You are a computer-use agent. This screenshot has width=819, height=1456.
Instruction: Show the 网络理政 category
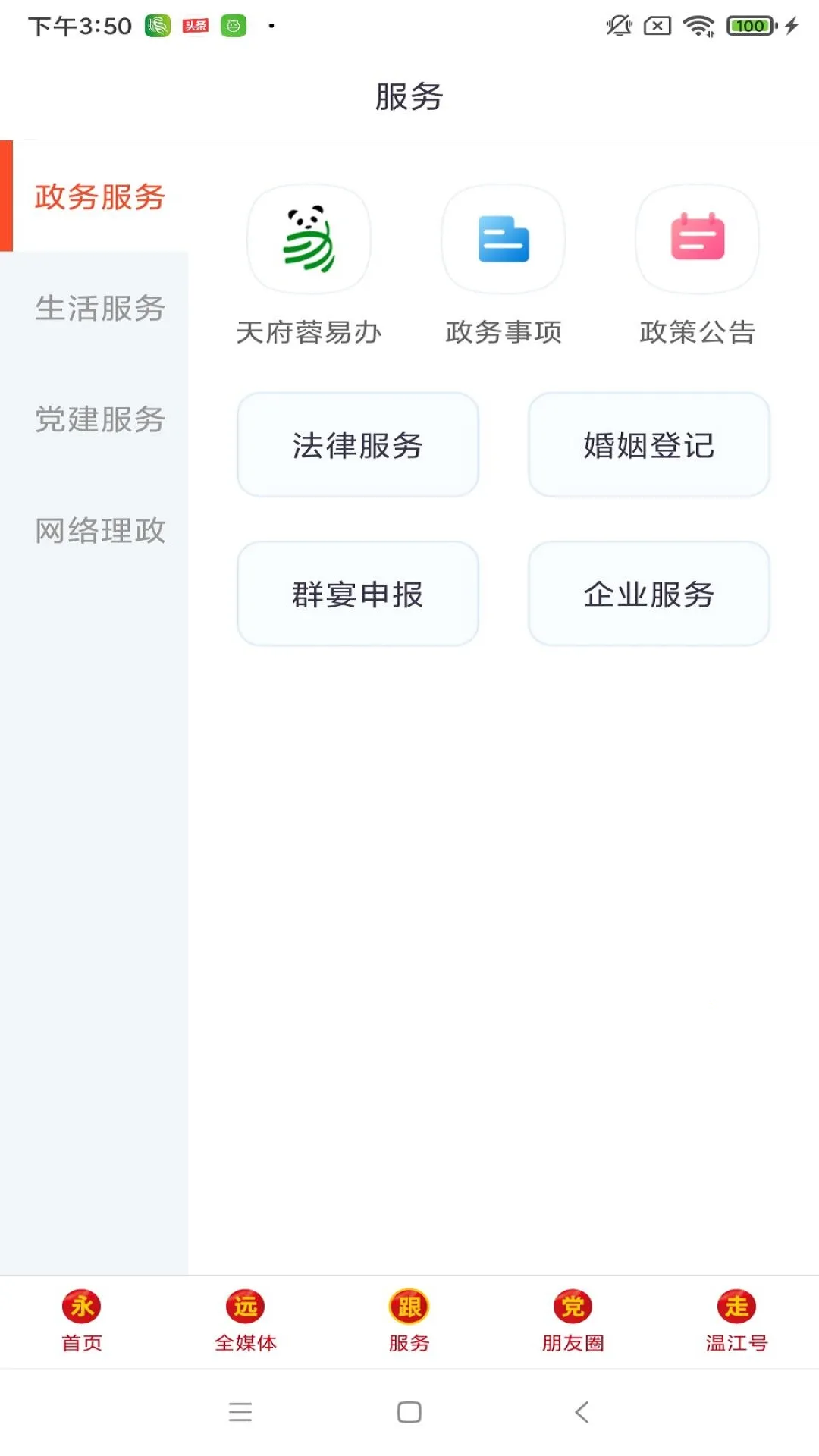click(x=99, y=530)
